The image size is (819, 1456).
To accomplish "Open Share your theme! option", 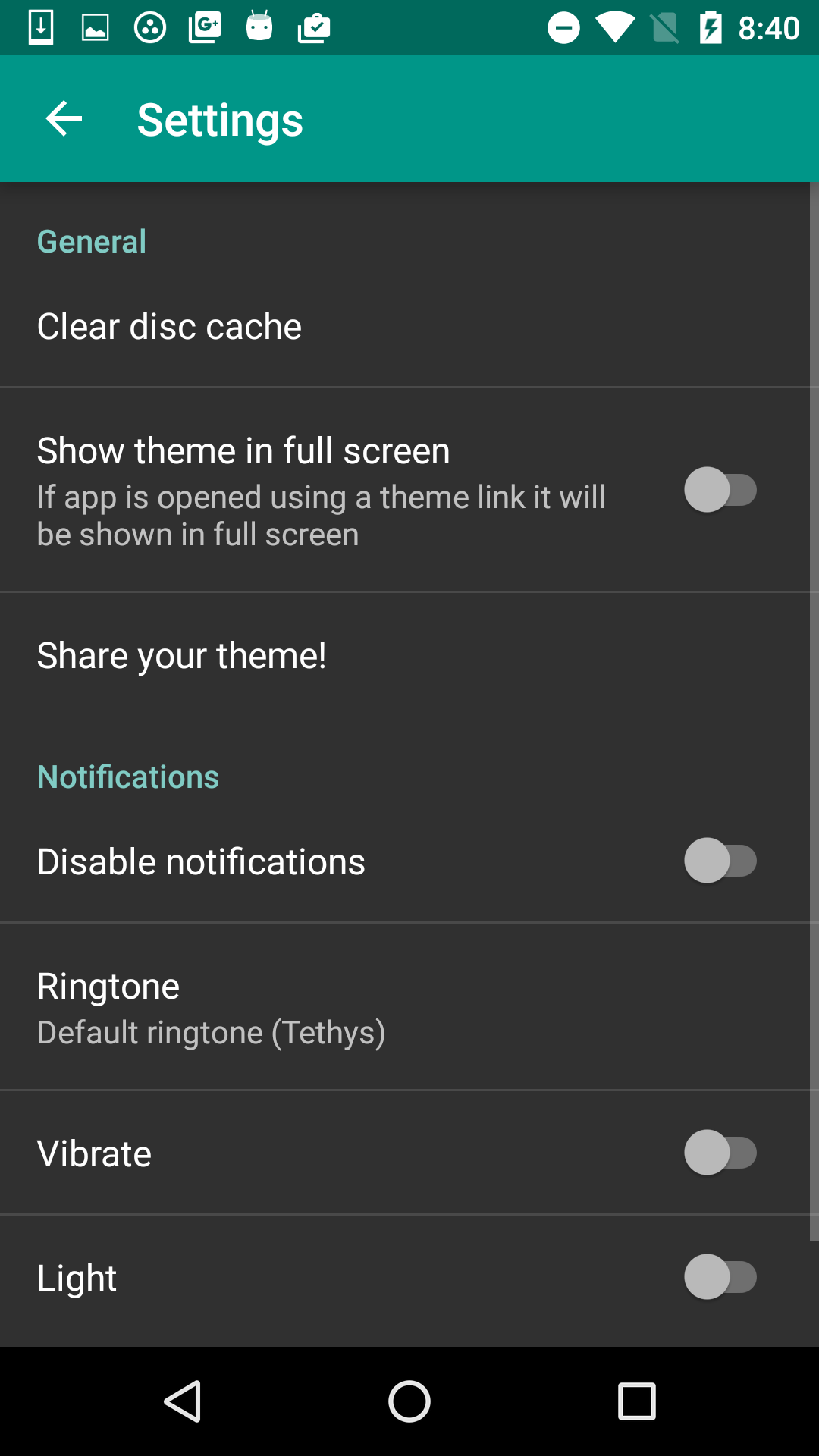I will pyautogui.click(x=182, y=654).
